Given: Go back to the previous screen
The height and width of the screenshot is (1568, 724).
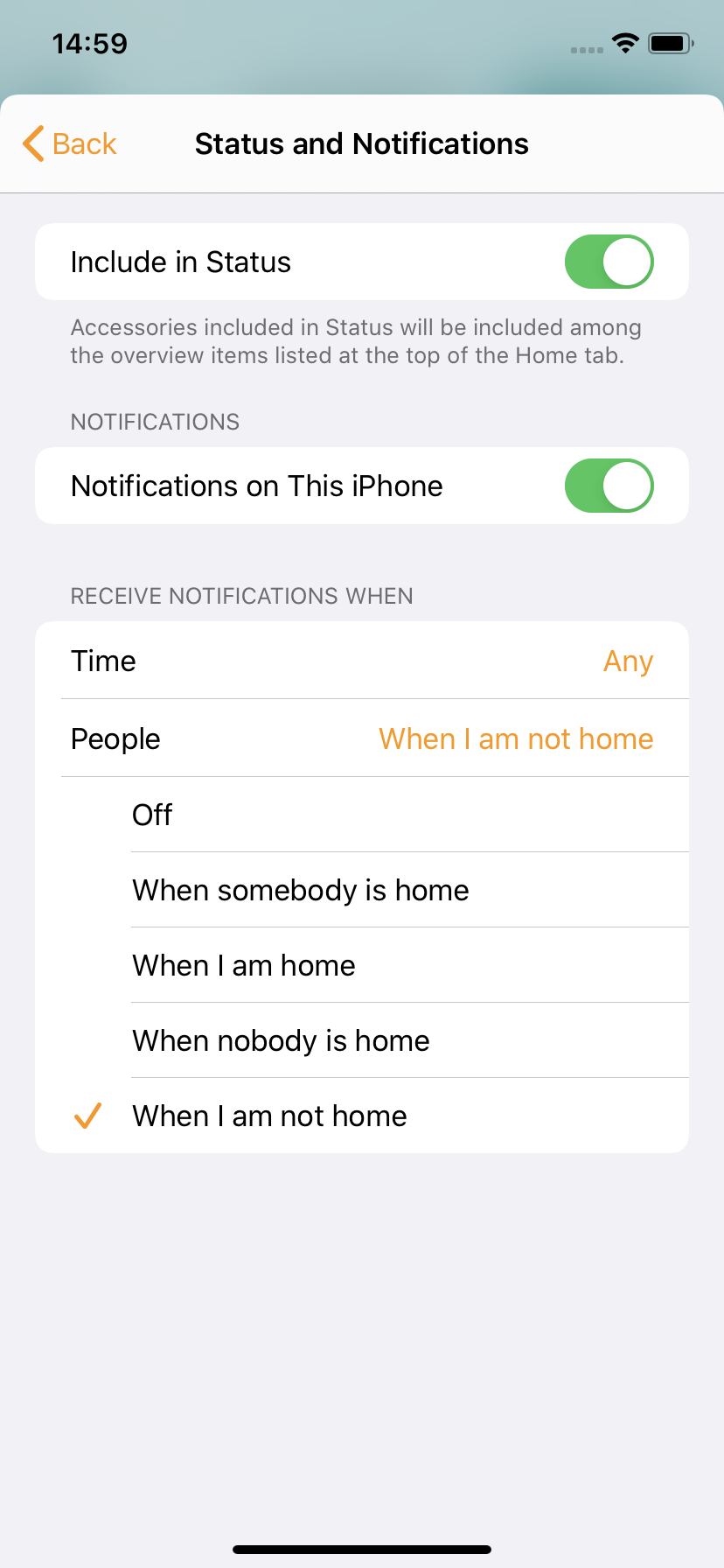Looking at the screenshot, I should click(70, 143).
